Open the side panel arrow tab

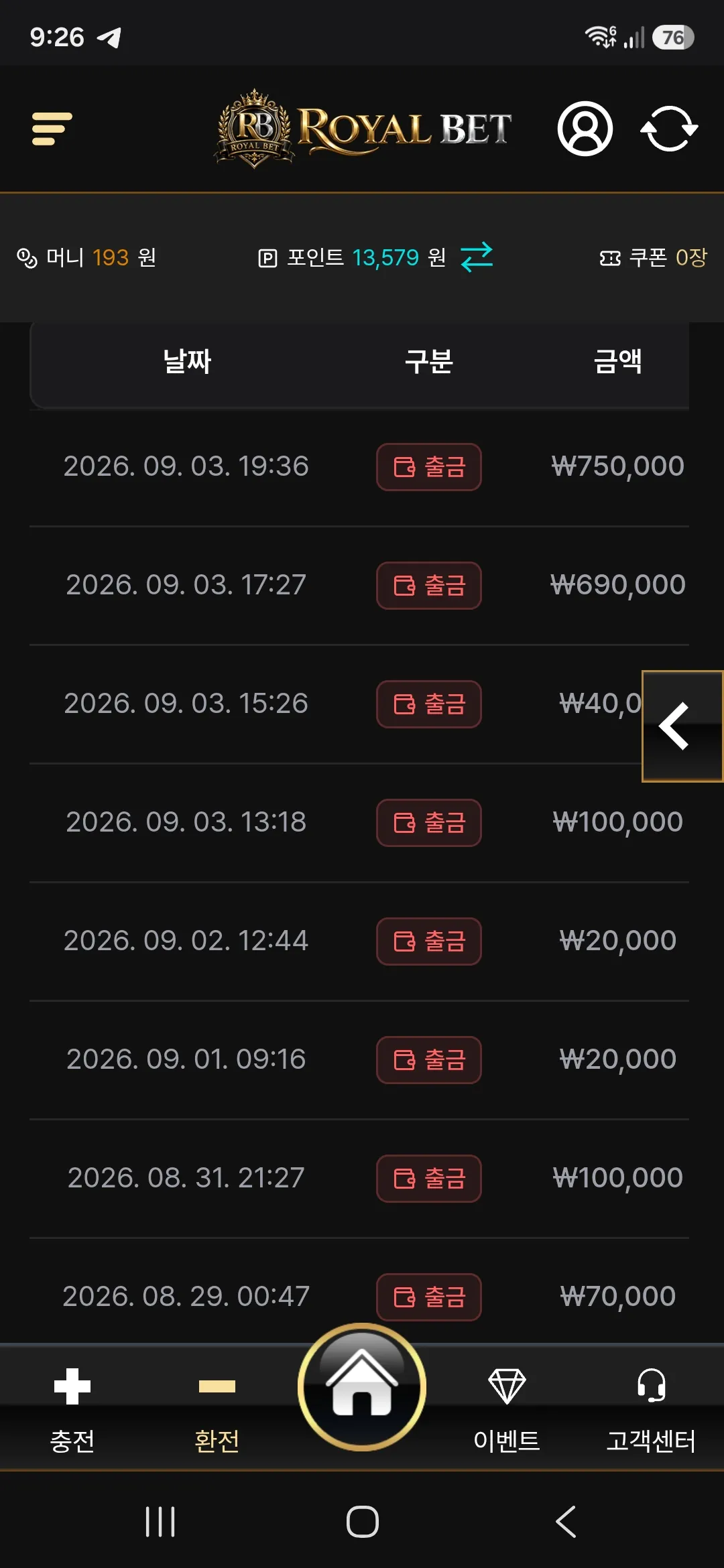click(x=682, y=726)
